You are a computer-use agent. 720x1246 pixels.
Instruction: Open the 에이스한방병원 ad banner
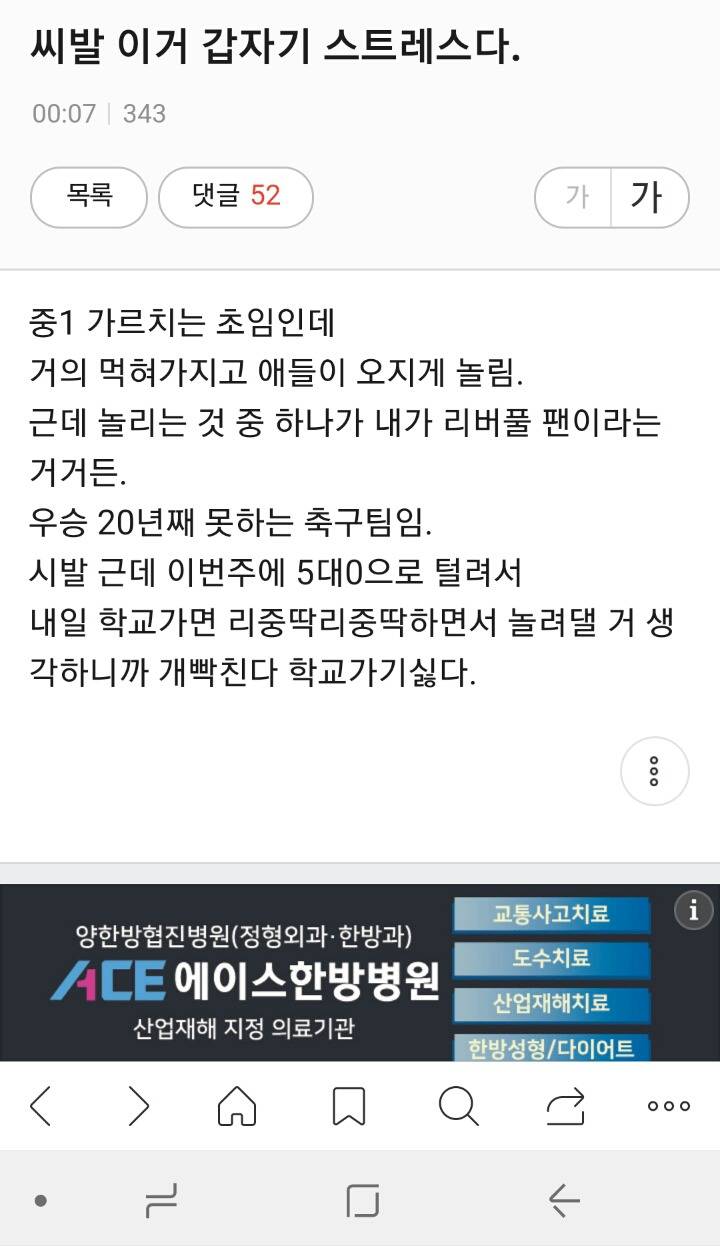coord(360,972)
